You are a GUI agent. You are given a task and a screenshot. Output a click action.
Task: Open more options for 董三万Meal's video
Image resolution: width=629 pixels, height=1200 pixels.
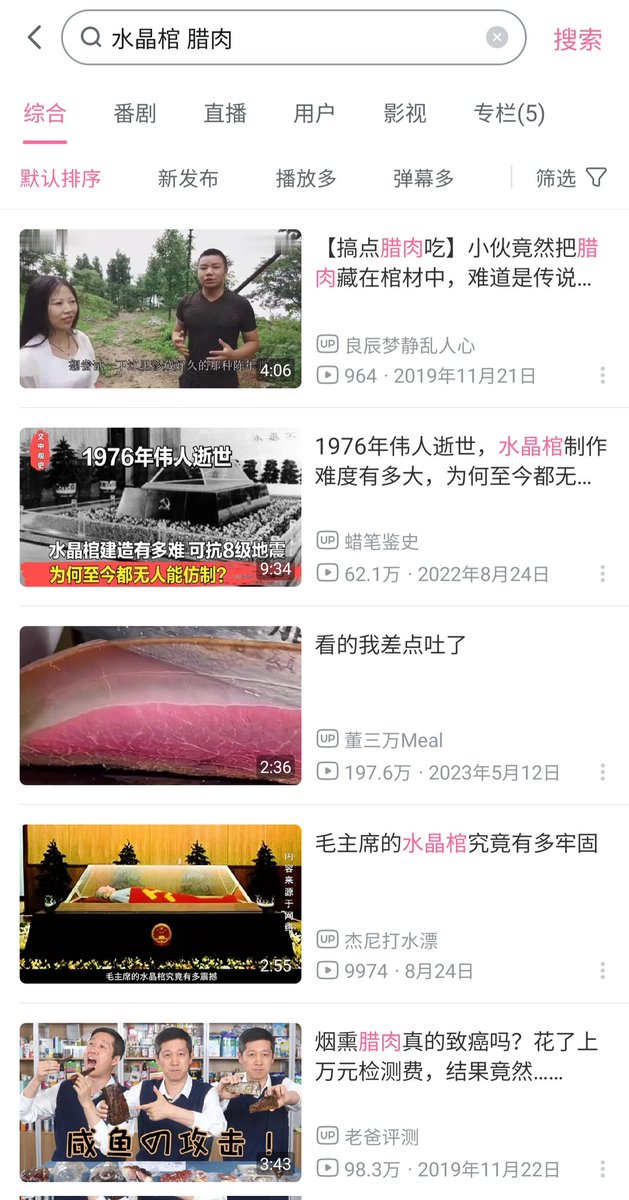(x=602, y=772)
